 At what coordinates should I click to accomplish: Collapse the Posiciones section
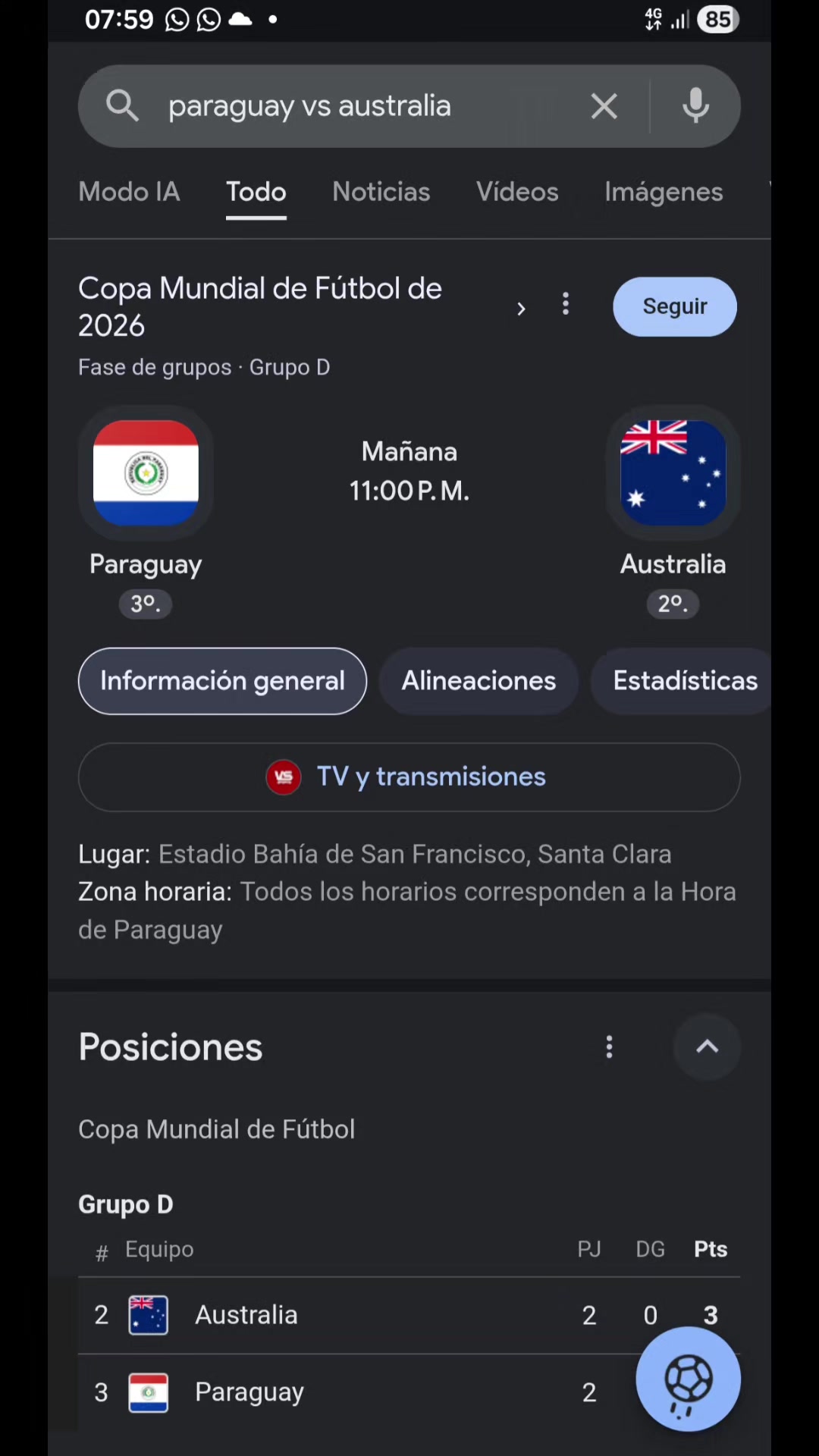(707, 1047)
